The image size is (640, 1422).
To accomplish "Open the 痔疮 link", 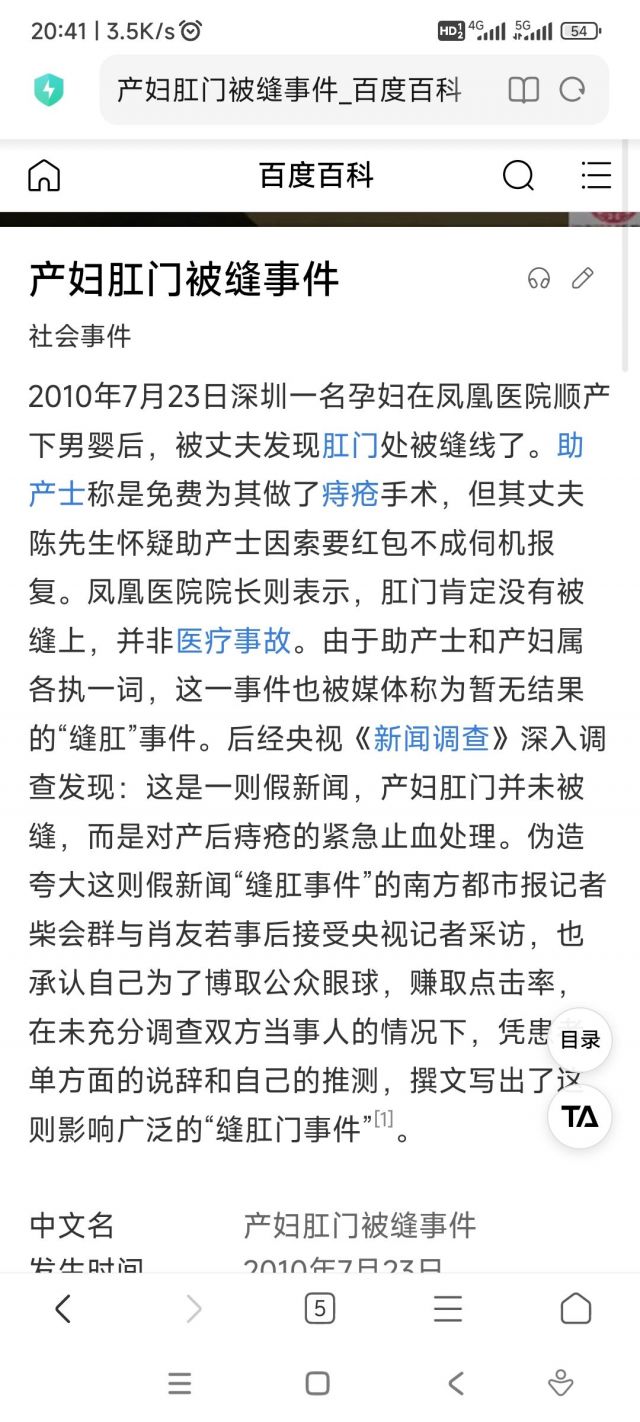I will click(350, 494).
